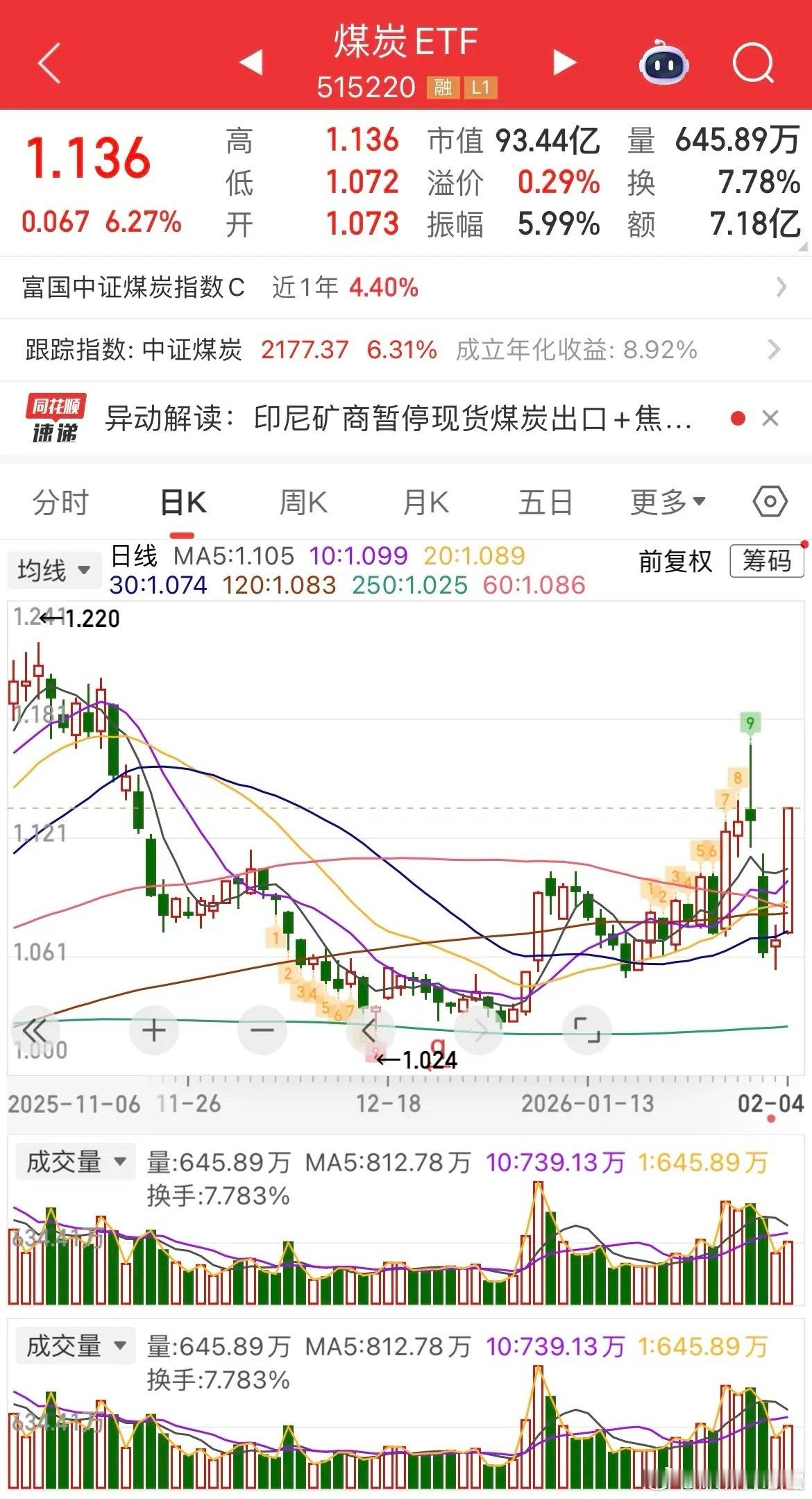
Task: Dismiss the 异动解读 news banner
Action: point(770,419)
